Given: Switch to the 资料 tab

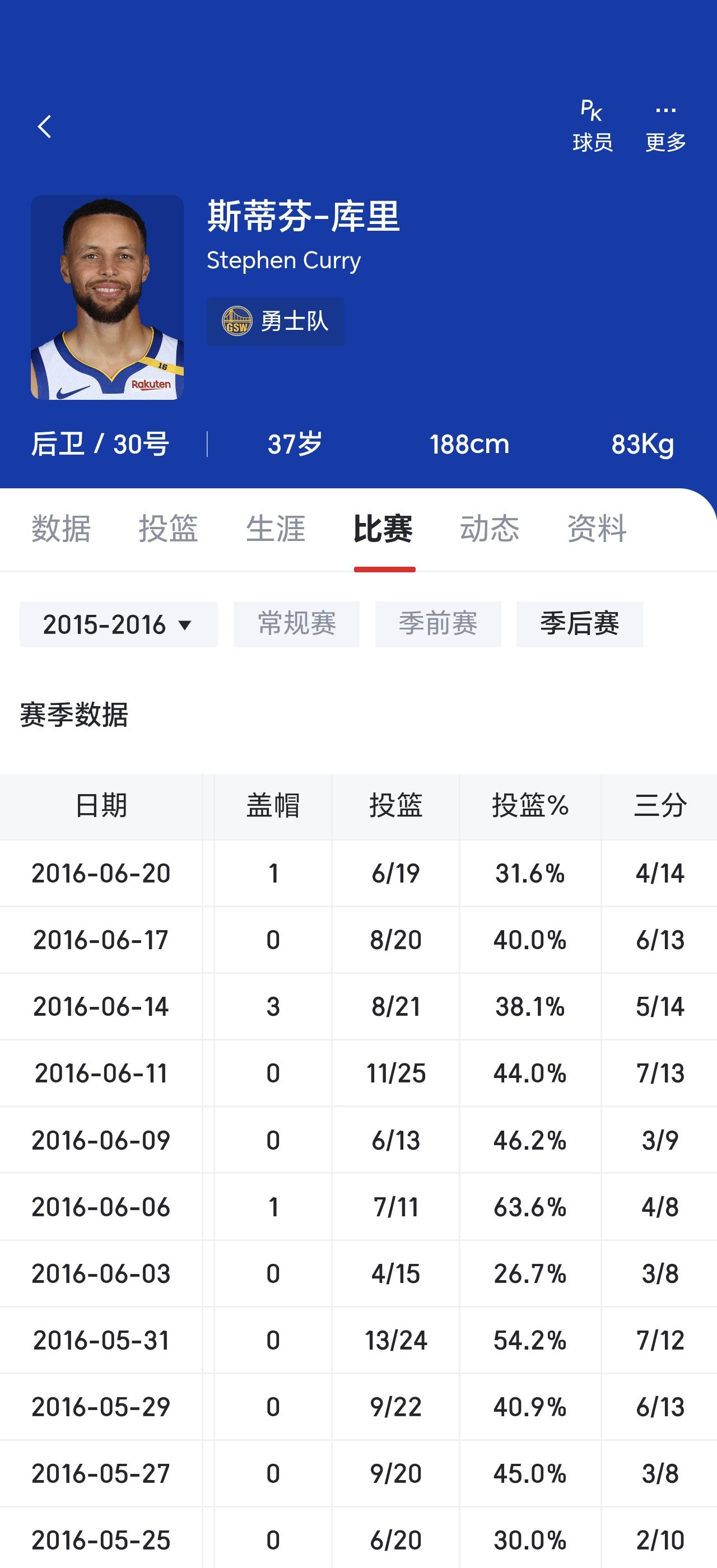Looking at the screenshot, I should click(597, 528).
